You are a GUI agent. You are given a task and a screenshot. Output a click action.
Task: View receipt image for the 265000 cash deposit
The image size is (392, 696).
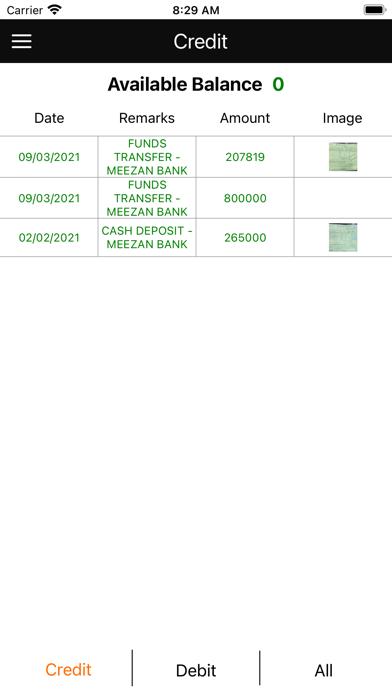pyautogui.click(x=343, y=237)
